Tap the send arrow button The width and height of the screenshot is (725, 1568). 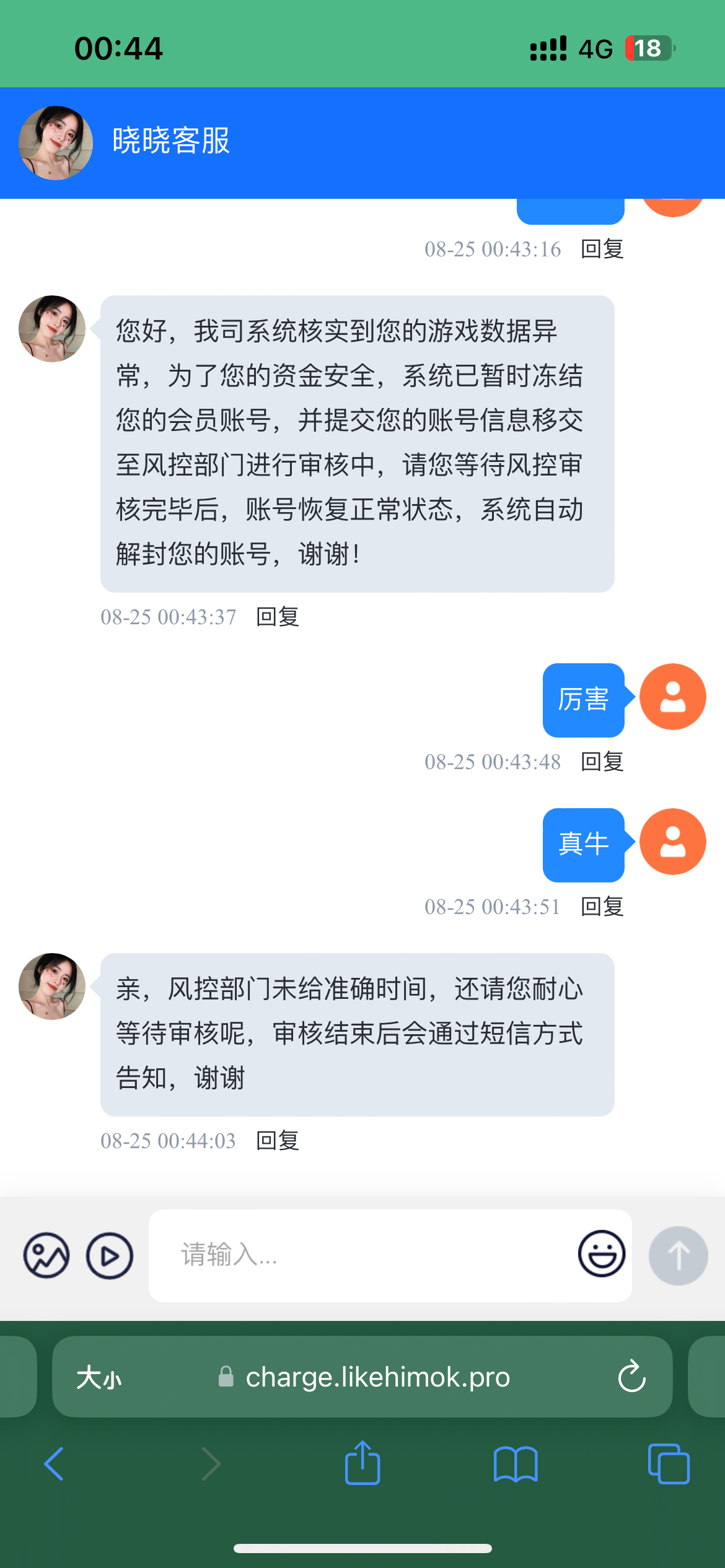click(x=677, y=1255)
